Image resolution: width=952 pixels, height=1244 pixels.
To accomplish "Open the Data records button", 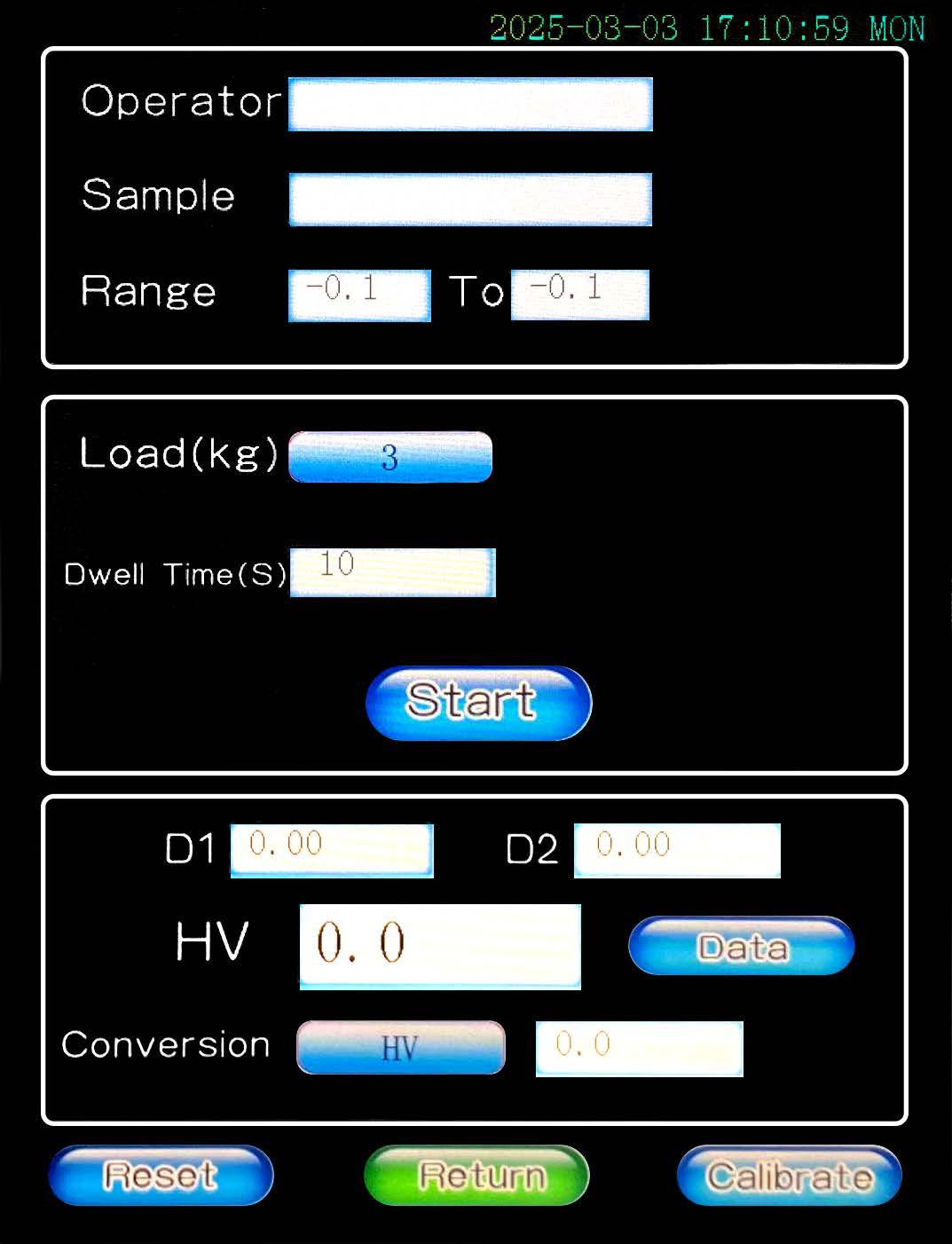I will click(x=741, y=946).
